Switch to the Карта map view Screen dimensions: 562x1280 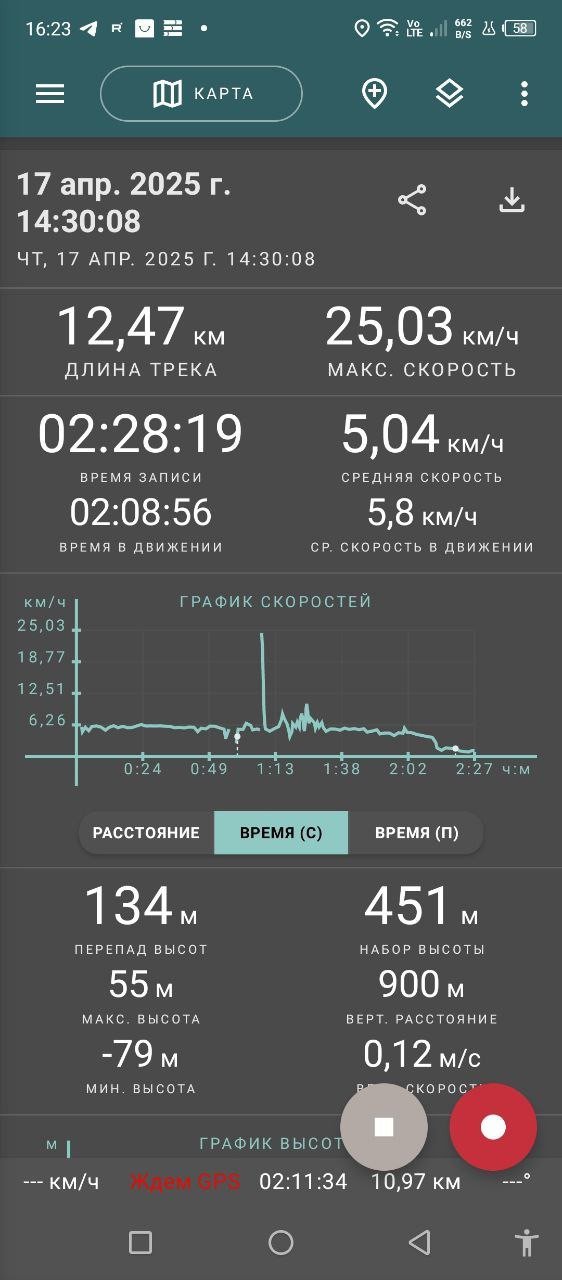[x=201, y=94]
